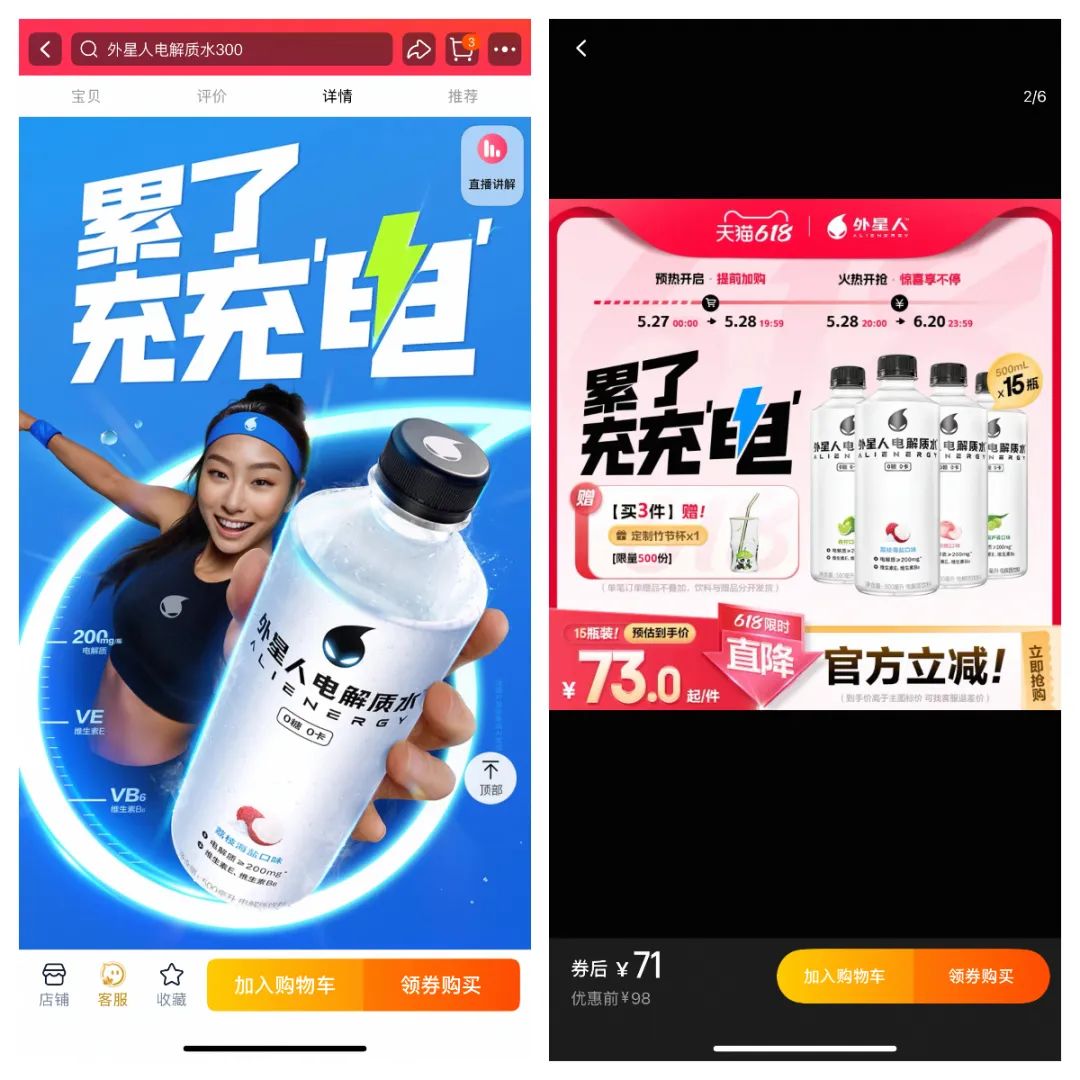Switch to the 宝贝 tab
Screen dimensions: 1080x1080
86,96
